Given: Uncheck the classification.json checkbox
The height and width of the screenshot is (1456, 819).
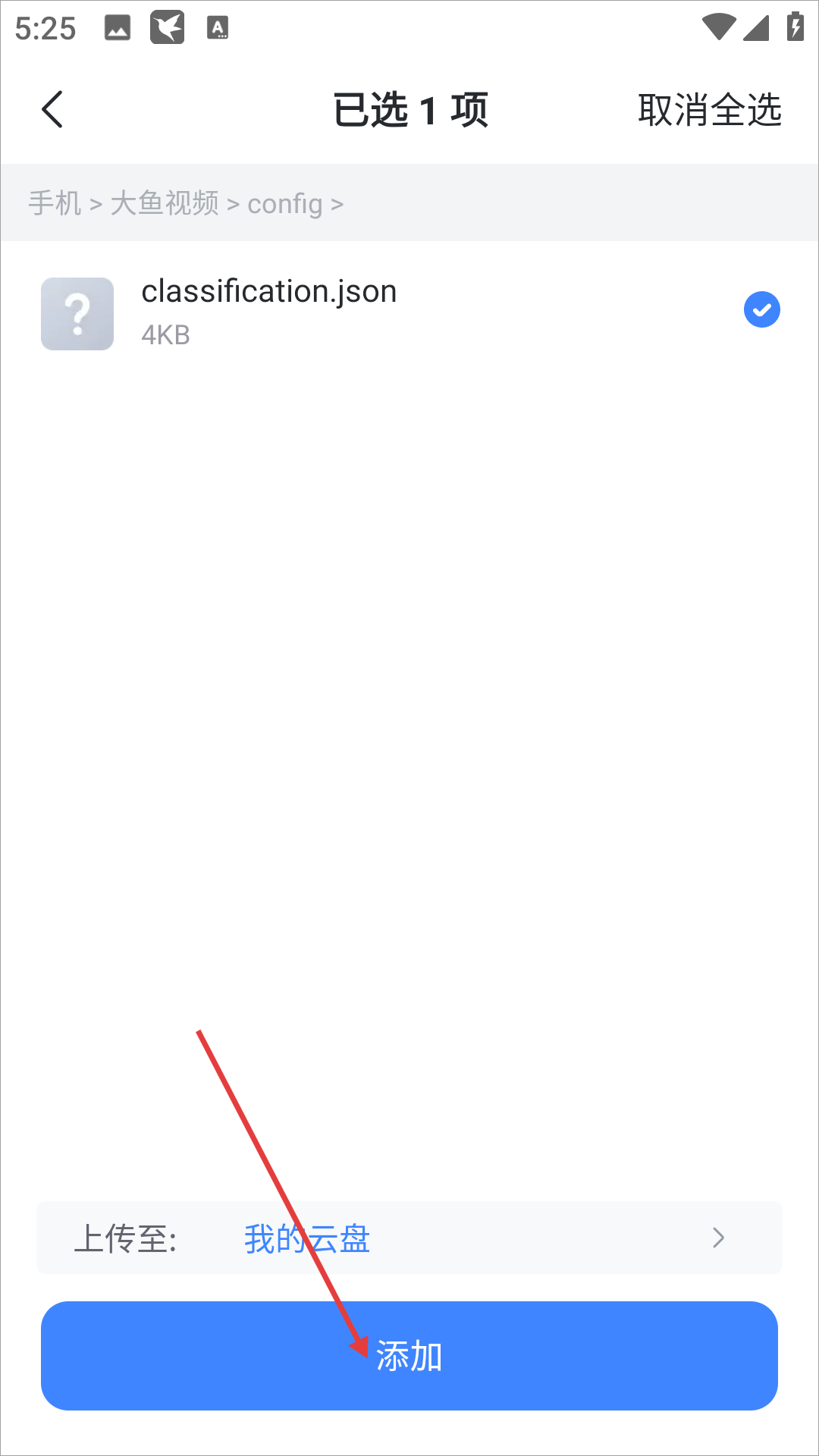Looking at the screenshot, I should click(x=761, y=309).
